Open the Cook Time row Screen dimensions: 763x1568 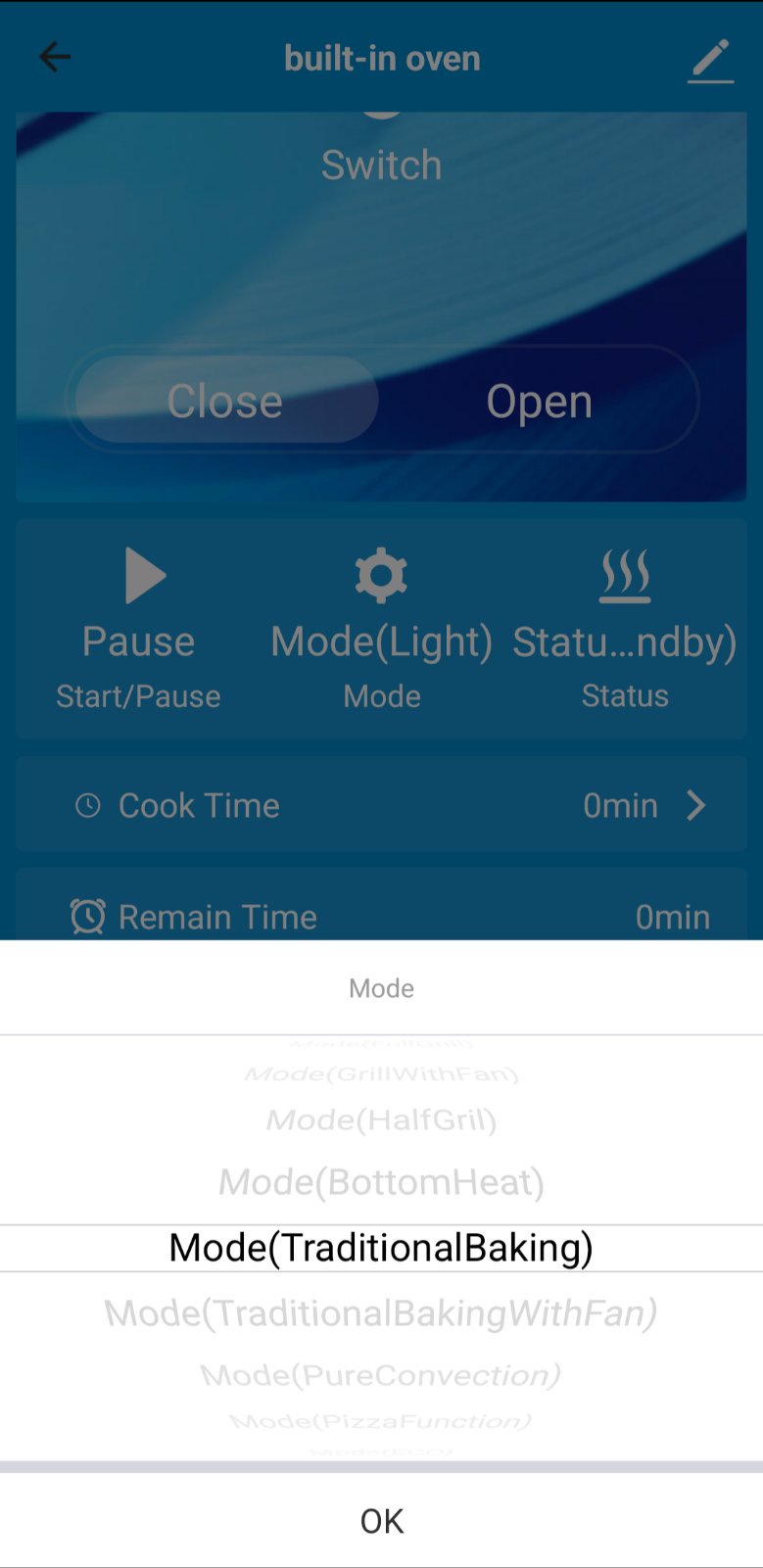coord(381,805)
